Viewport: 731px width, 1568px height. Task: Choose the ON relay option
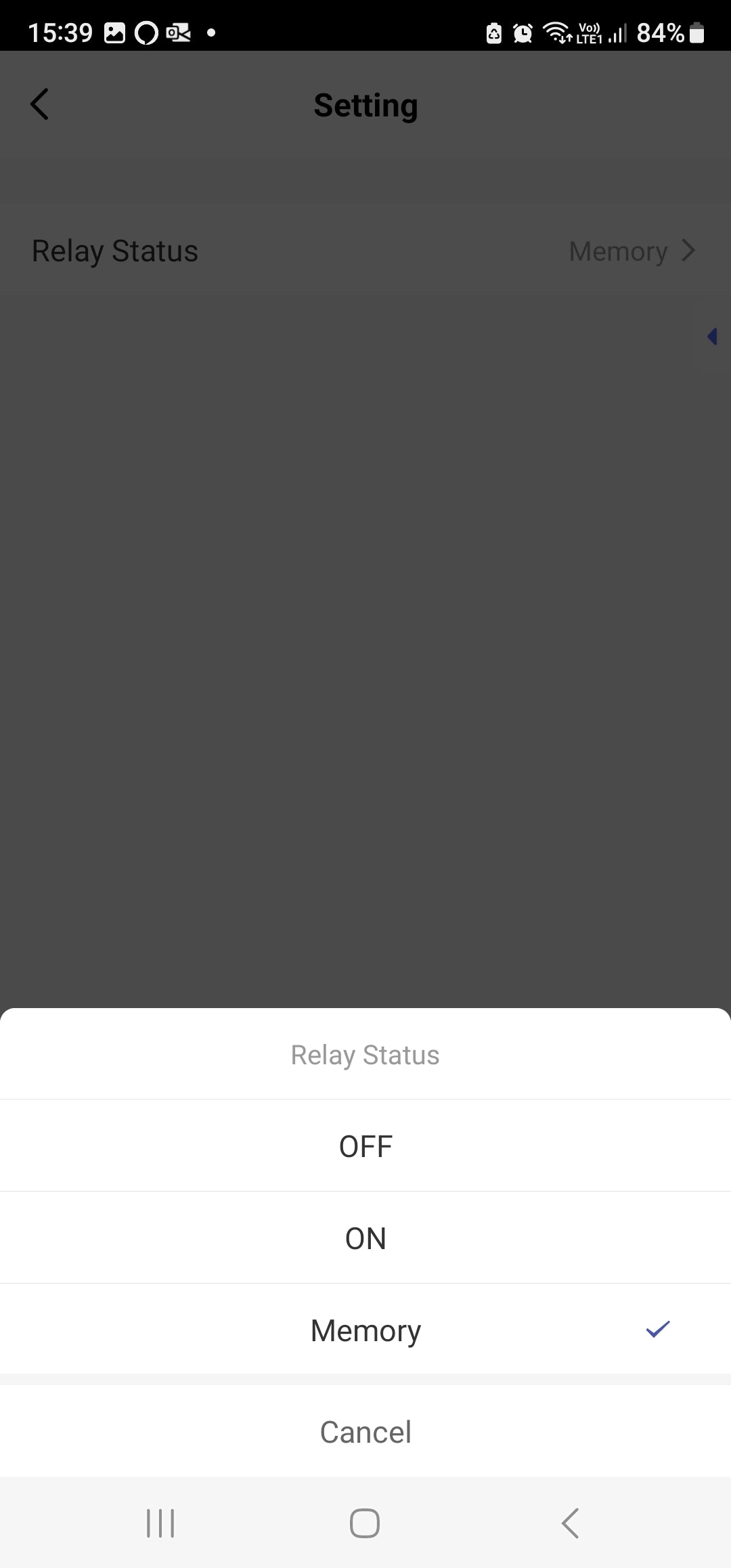click(365, 1238)
